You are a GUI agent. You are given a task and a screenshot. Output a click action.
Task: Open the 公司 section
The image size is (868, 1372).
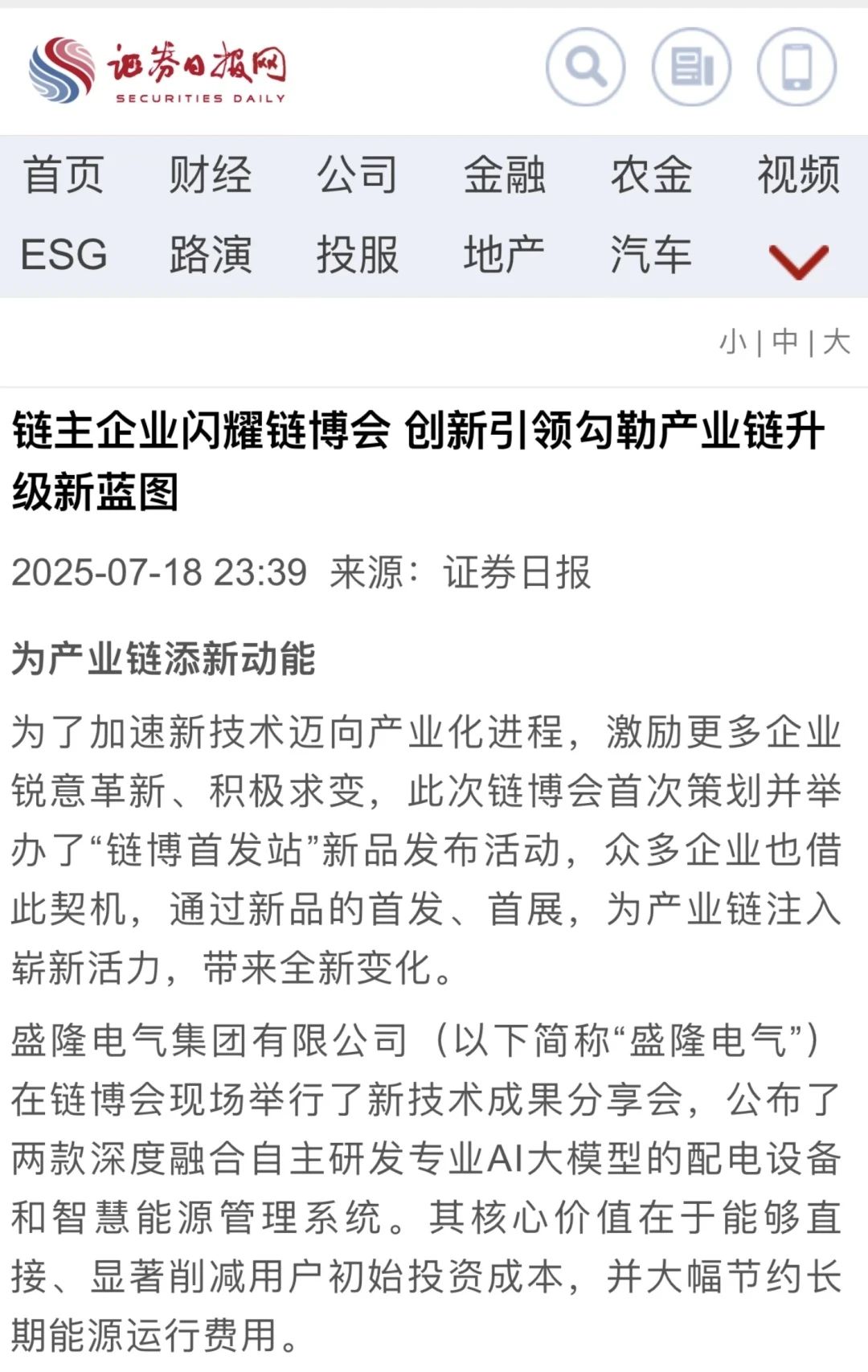357,175
